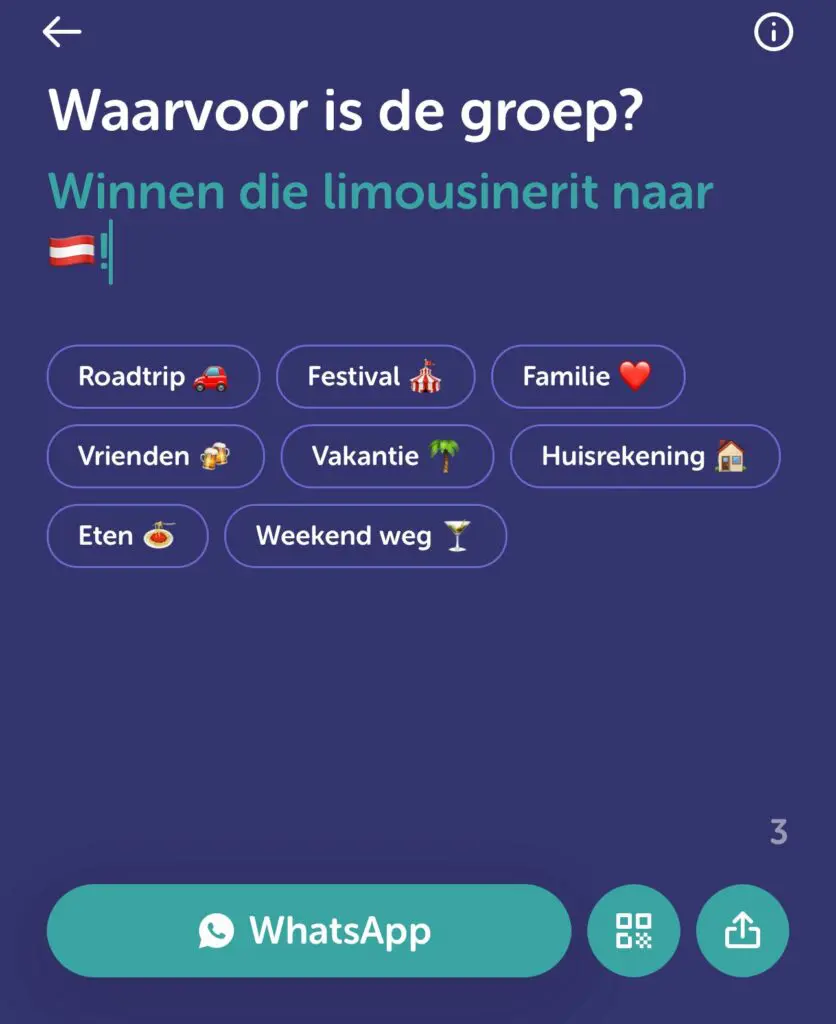Select the Vrienden chip
Screen dimensions: 836x1024
click(155, 456)
